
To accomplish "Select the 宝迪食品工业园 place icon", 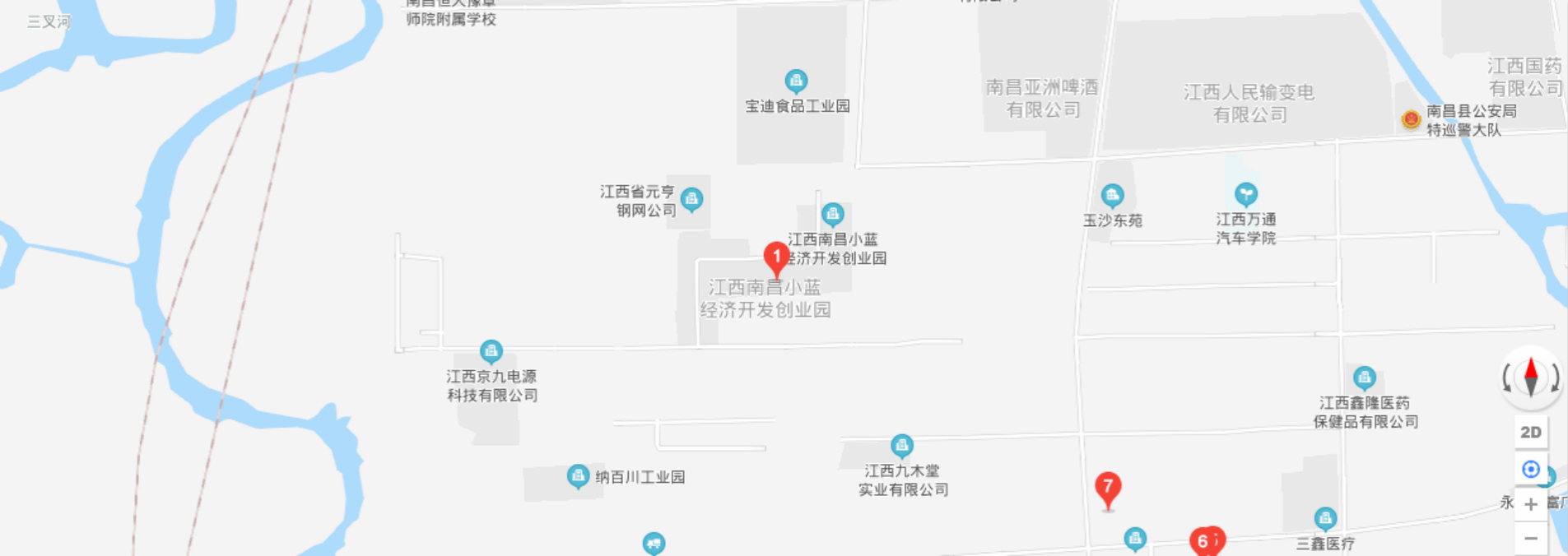I will coord(796,81).
